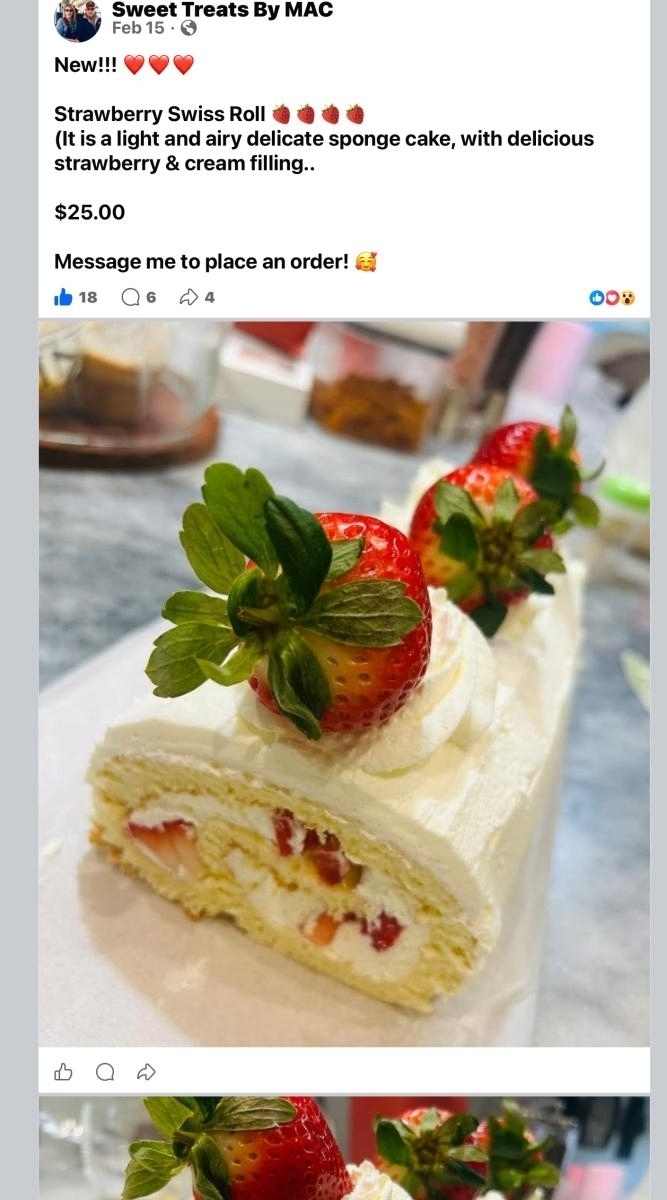Share the first strawberry roll photo
Image resolution: width=667 pixels, height=1200 pixels.
[x=146, y=1072]
